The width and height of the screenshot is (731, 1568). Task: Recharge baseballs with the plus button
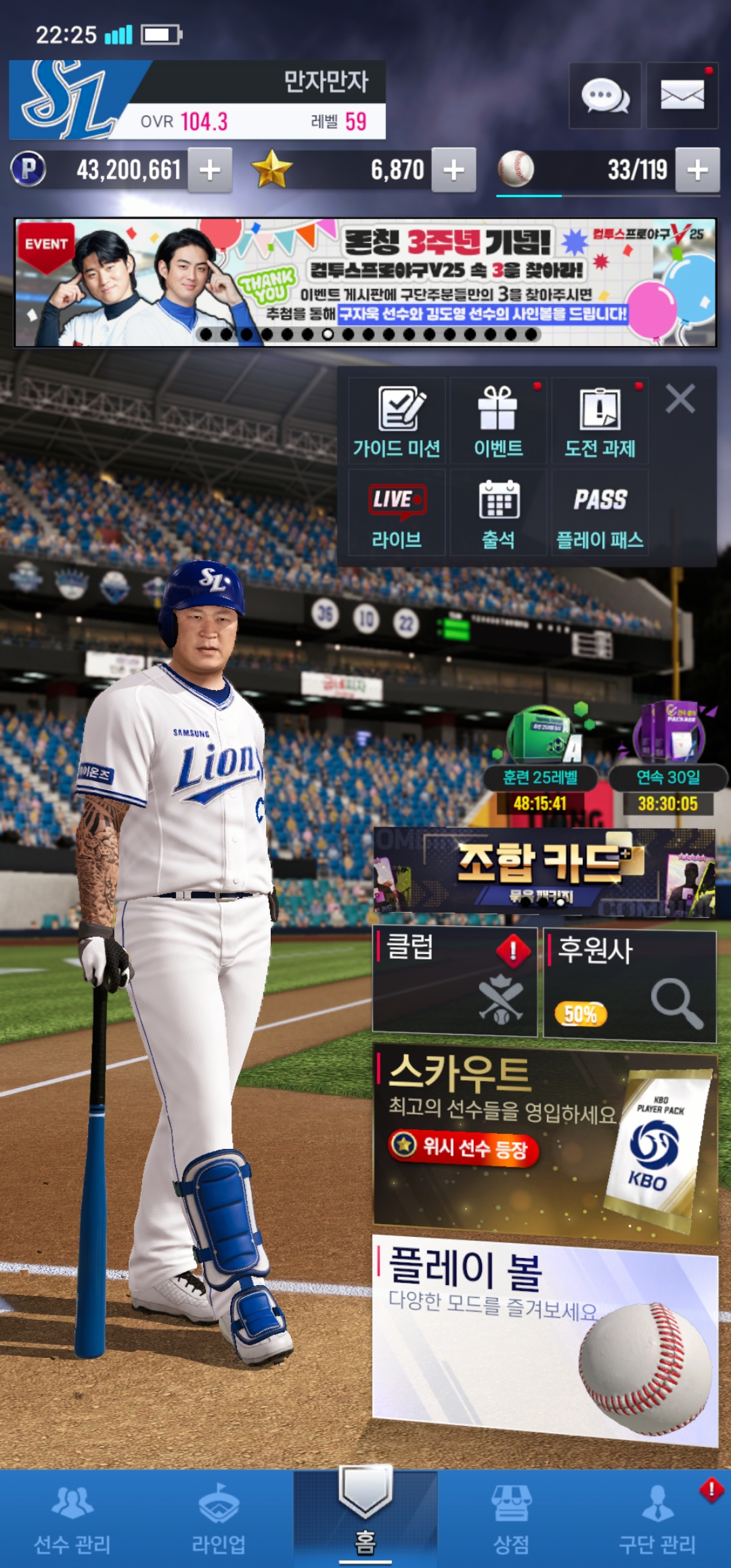pyautogui.click(x=697, y=170)
